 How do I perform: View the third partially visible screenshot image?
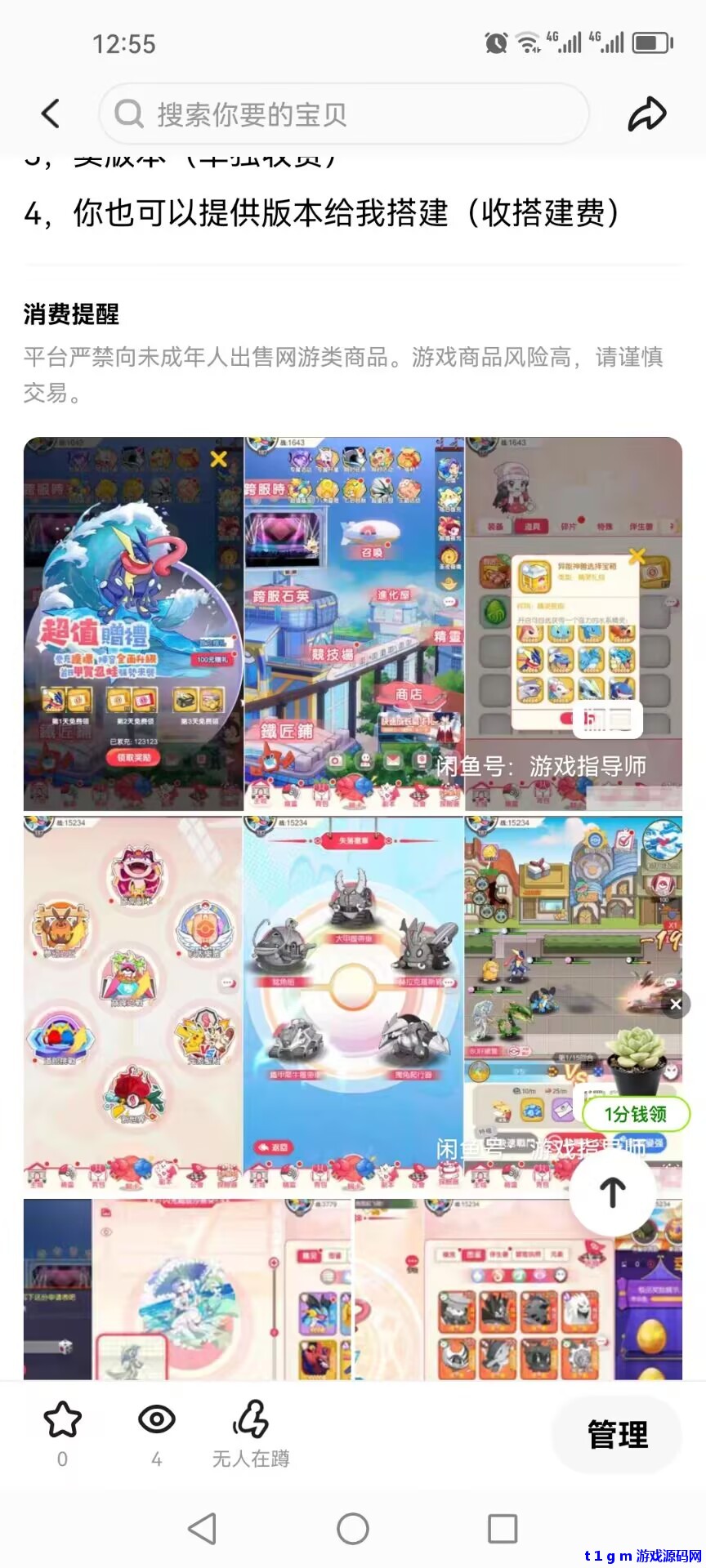(x=352, y=1289)
